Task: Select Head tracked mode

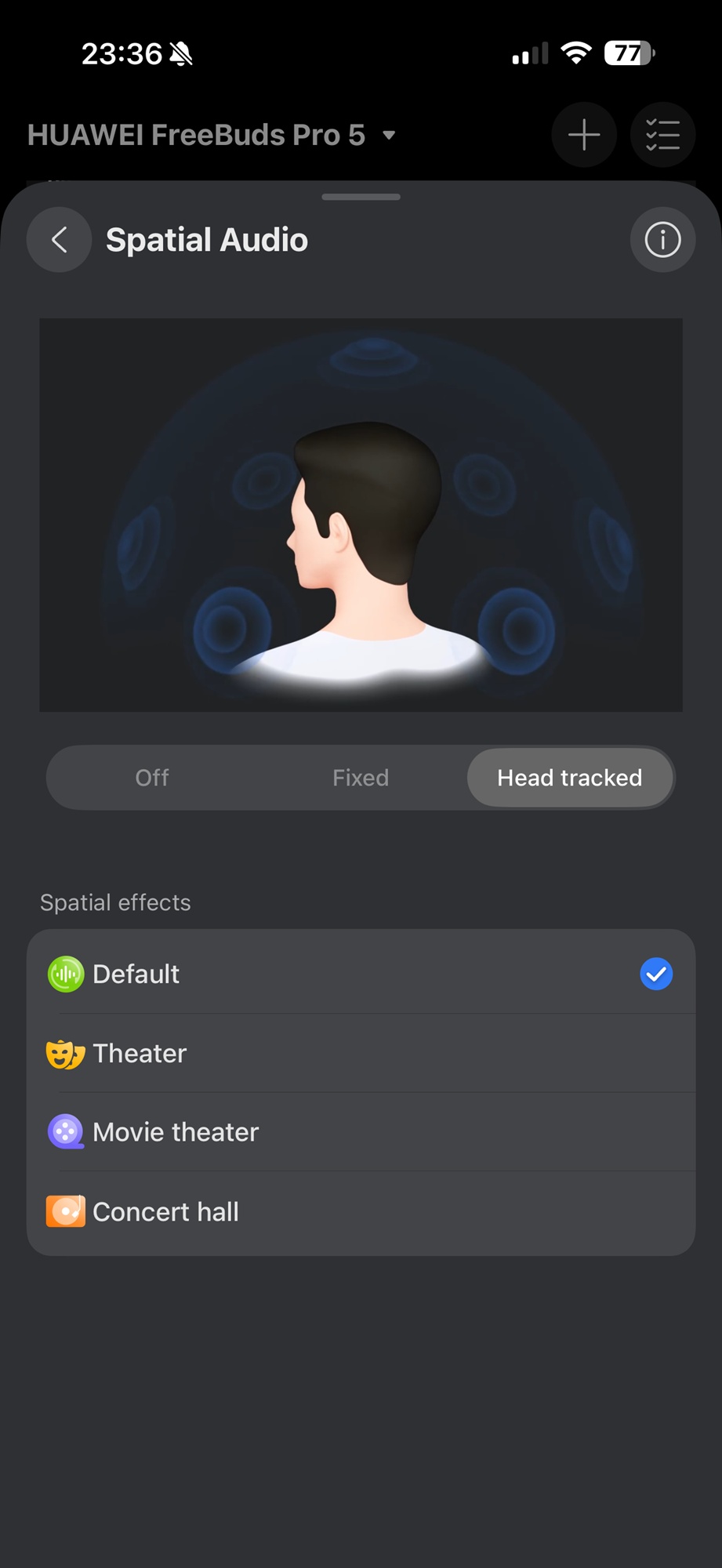Action: click(570, 778)
